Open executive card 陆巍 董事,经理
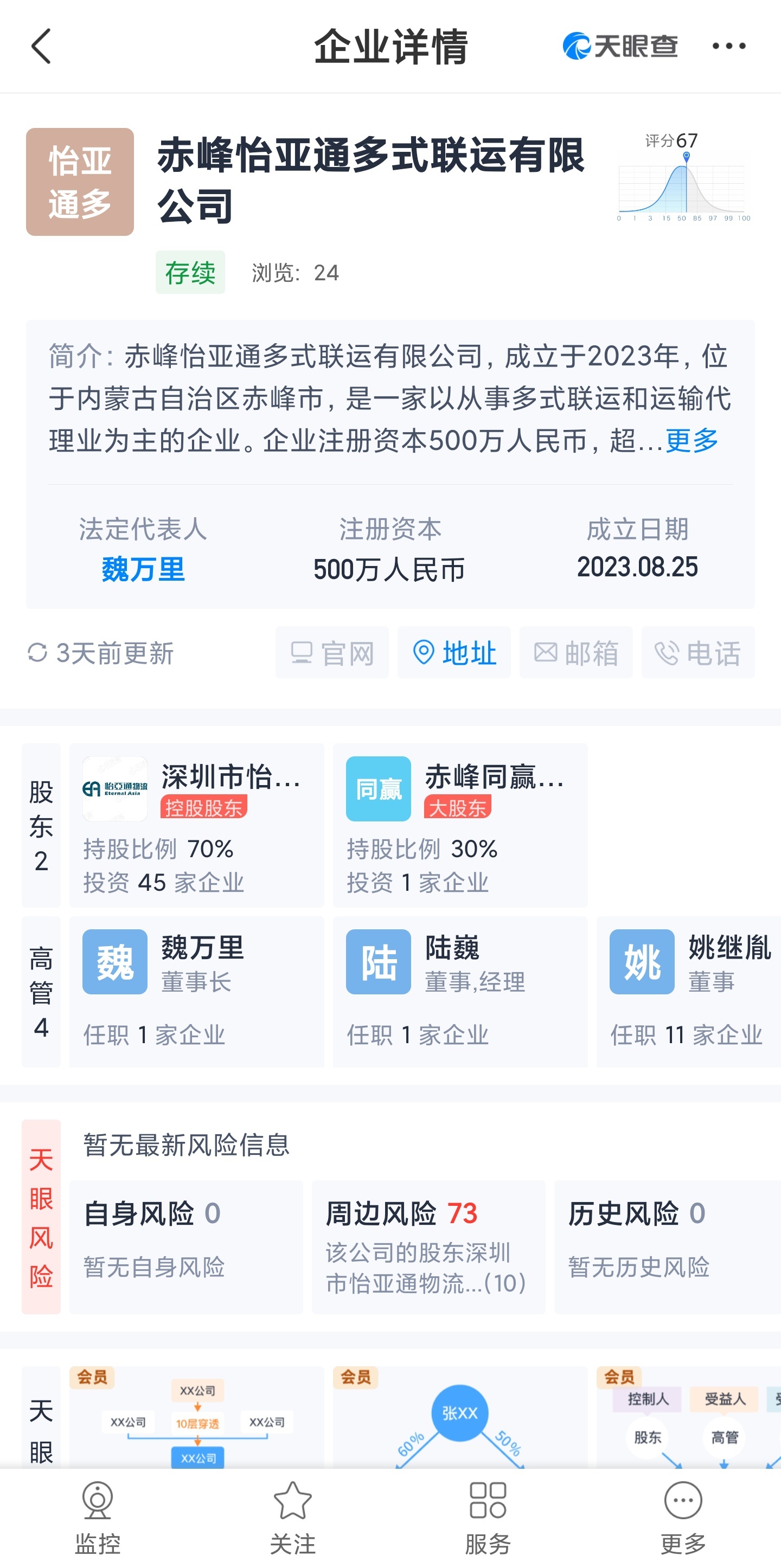 tap(460, 992)
